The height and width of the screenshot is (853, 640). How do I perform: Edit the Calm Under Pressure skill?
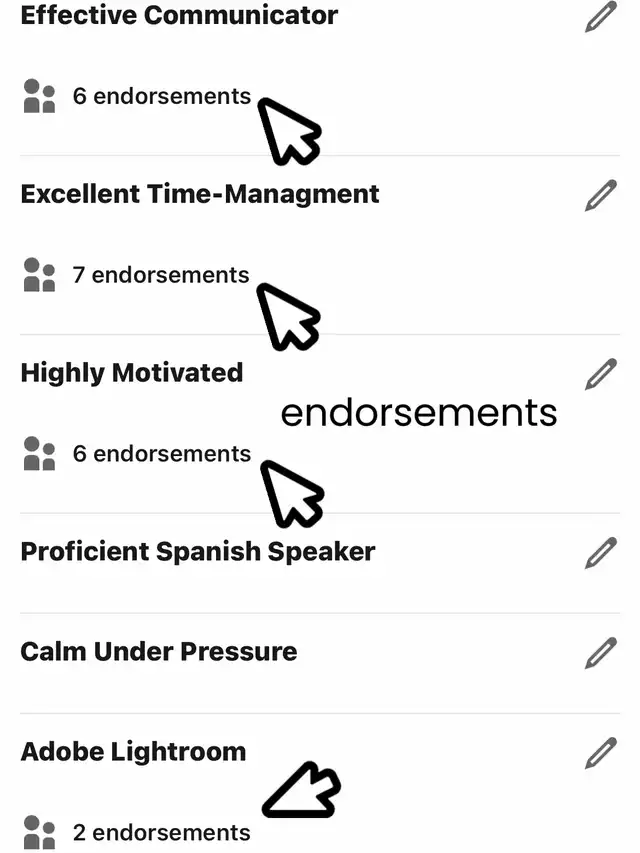pos(601,653)
